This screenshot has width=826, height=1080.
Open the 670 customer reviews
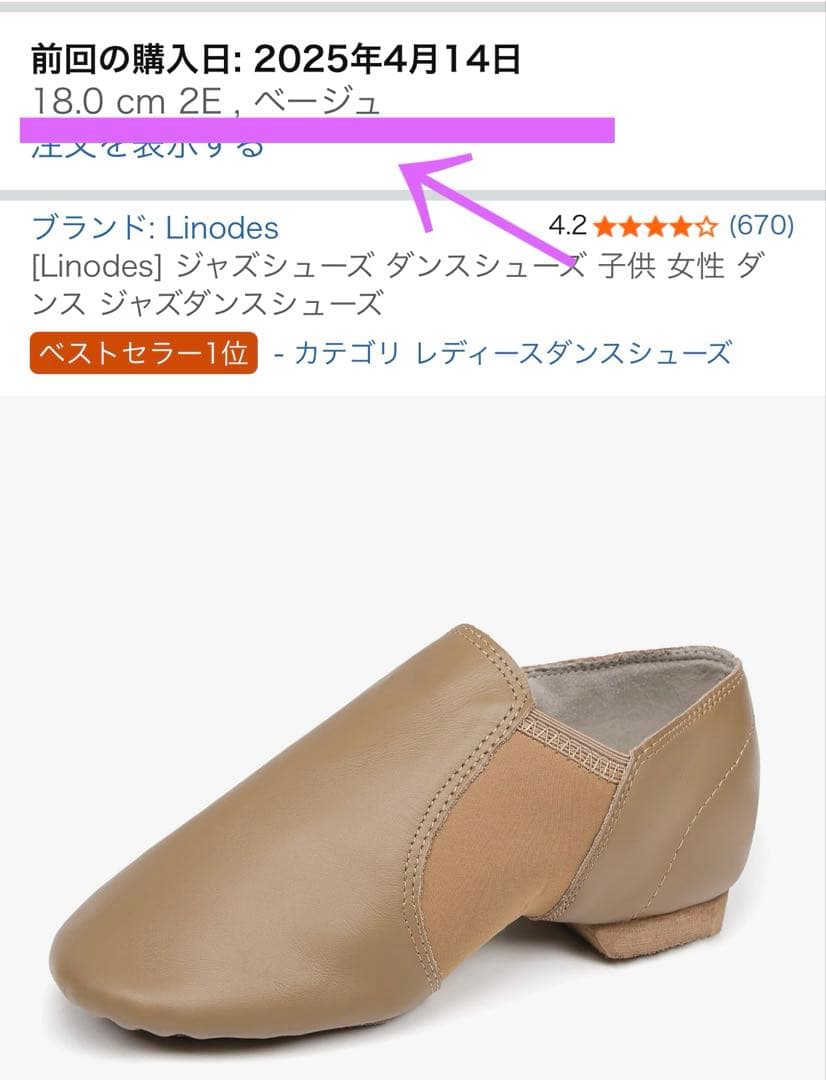pyautogui.click(x=761, y=225)
